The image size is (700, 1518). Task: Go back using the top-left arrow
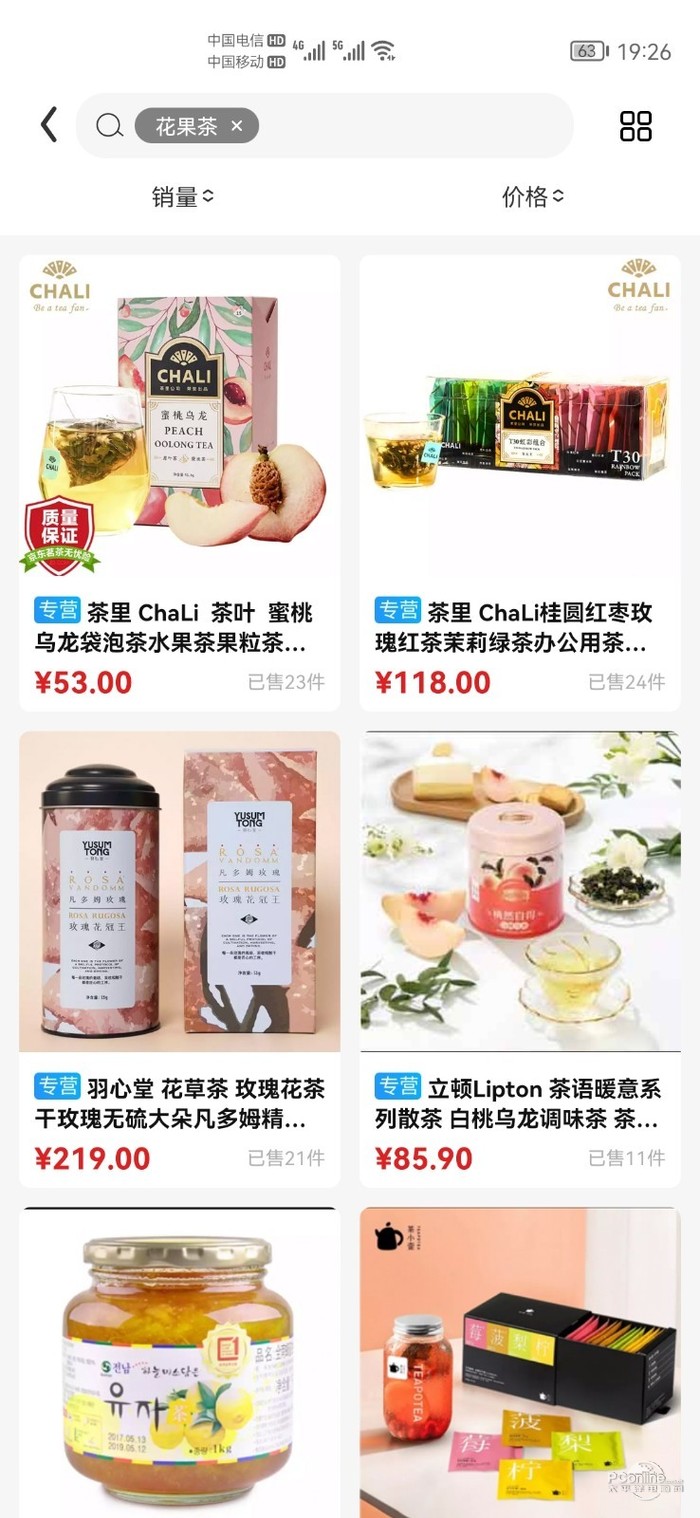click(48, 126)
